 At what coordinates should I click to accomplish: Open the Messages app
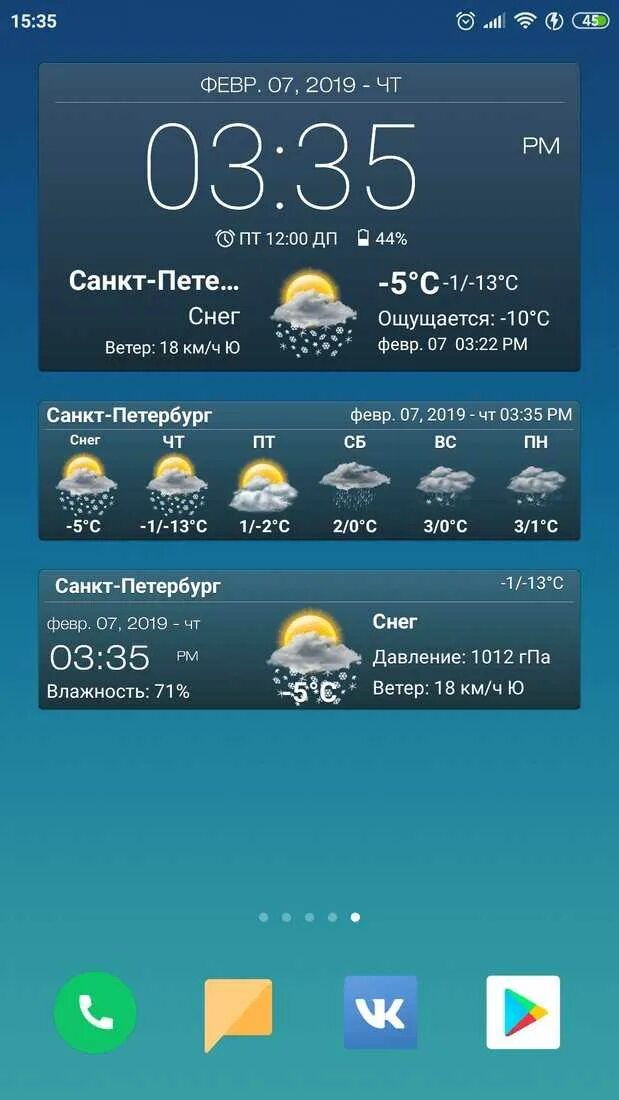(x=238, y=1015)
